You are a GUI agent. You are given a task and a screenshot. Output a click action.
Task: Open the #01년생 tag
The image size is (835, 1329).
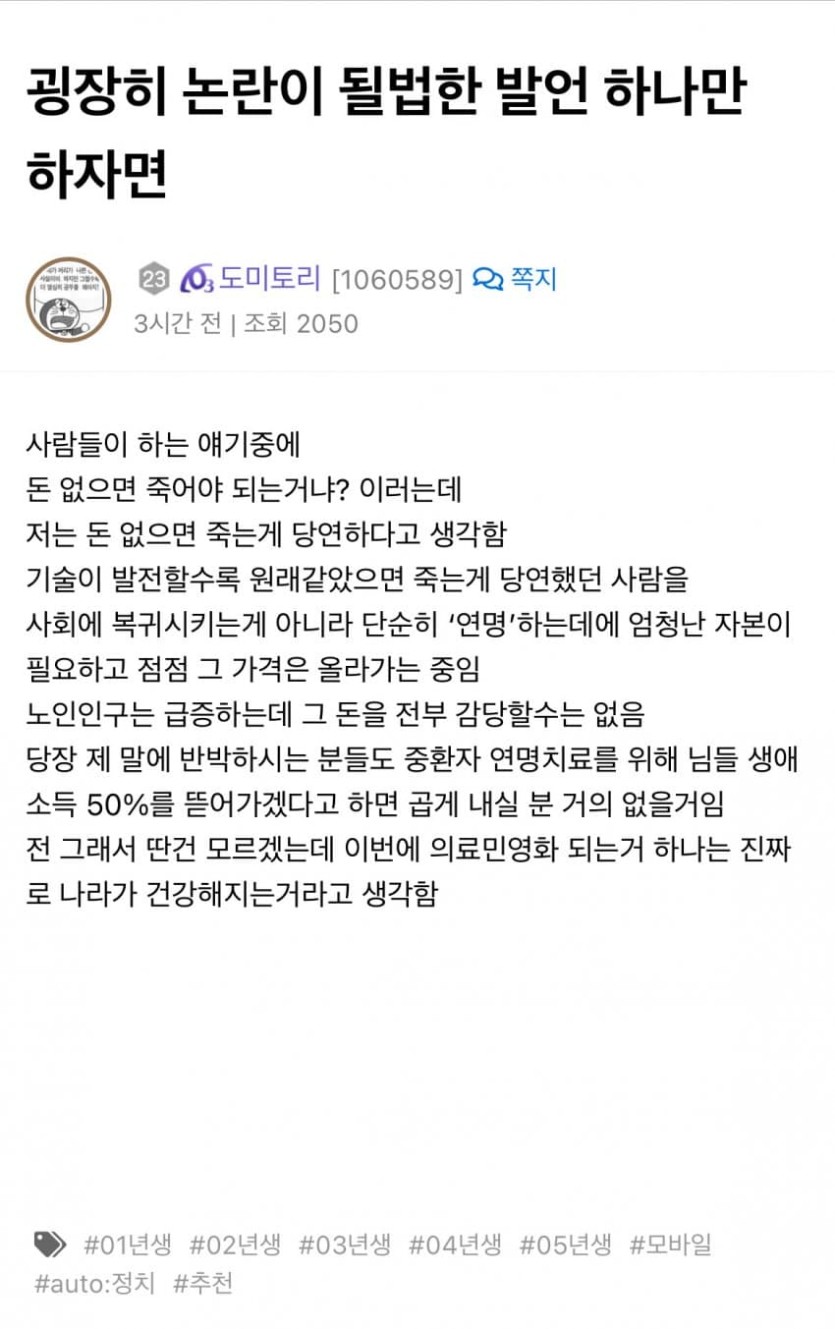tap(127, 1245)
